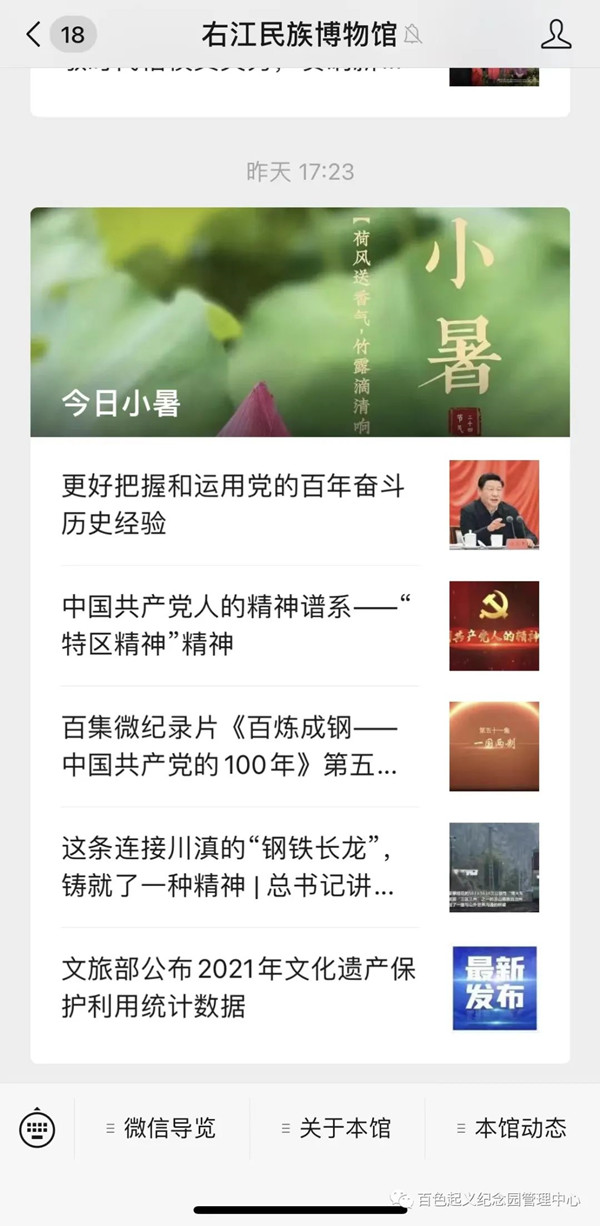The image size is (600, 1226).
Task: Open the 本馆动态 menu
Action: point(512,1129)
